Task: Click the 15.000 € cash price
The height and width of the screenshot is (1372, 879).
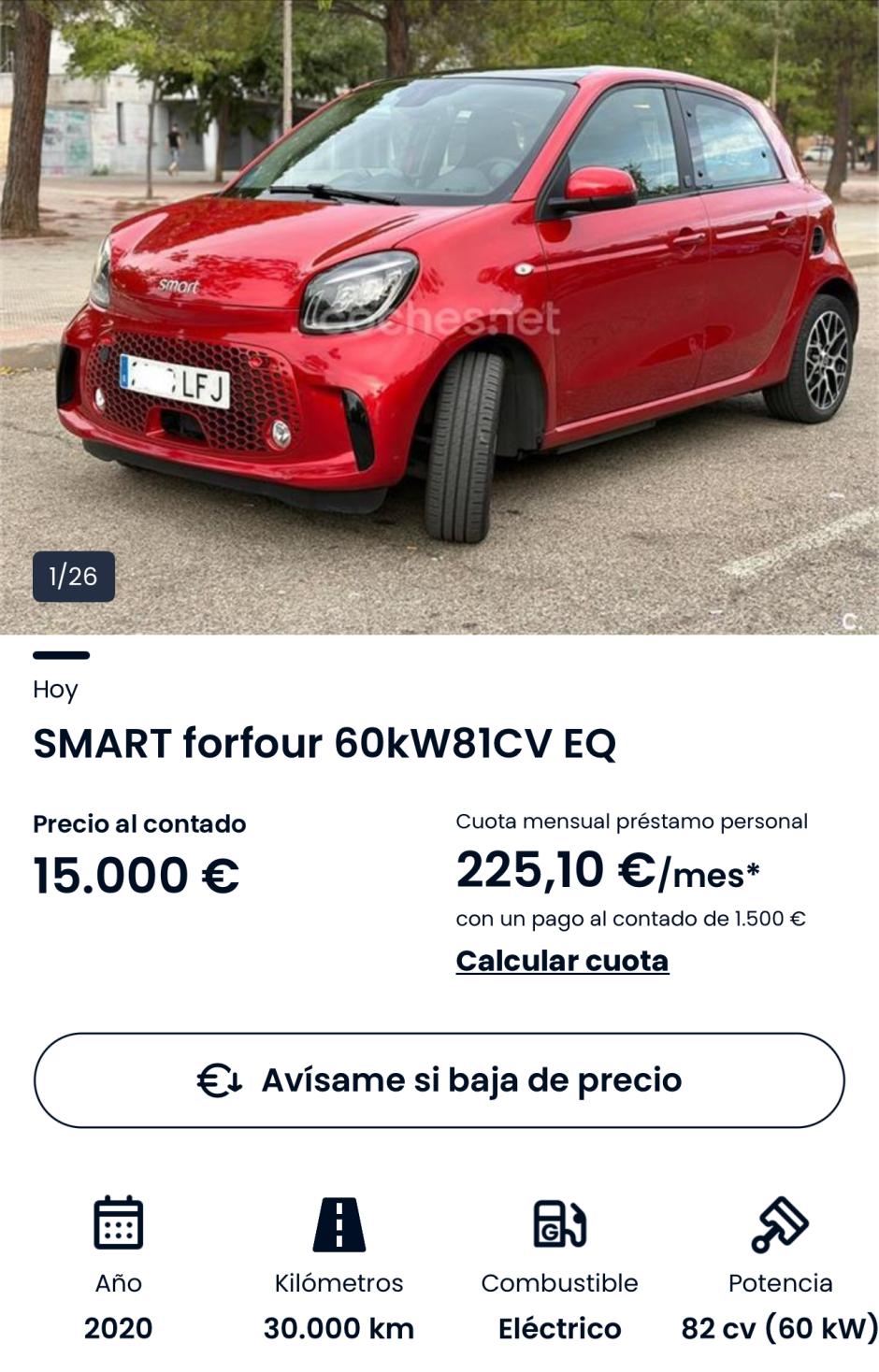Action: click(x=137, y=875)
